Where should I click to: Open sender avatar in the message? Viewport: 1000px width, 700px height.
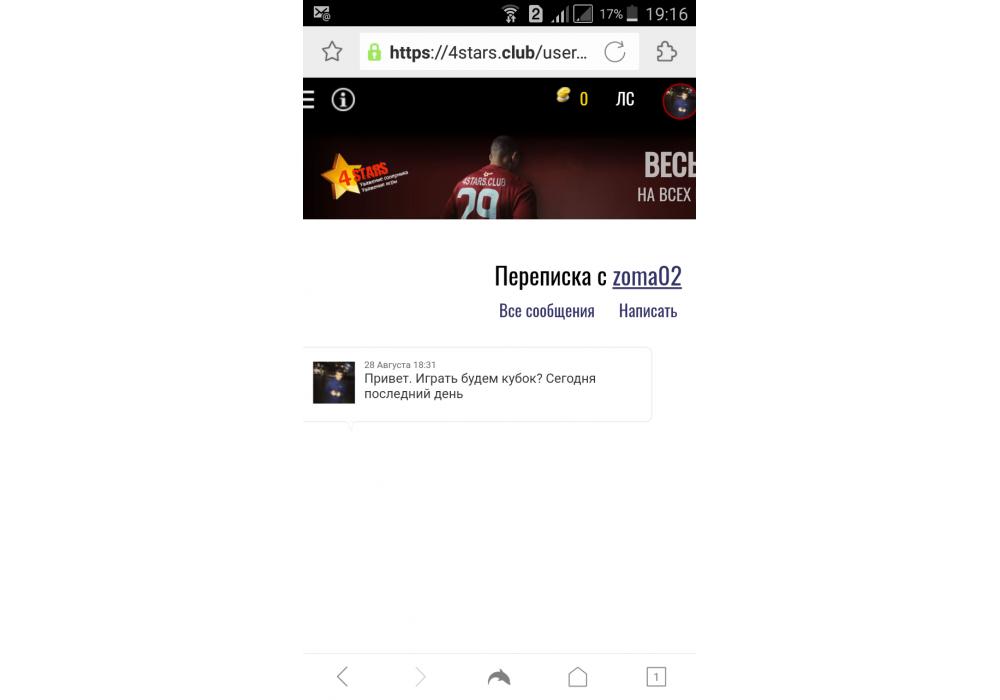[334, 383]
